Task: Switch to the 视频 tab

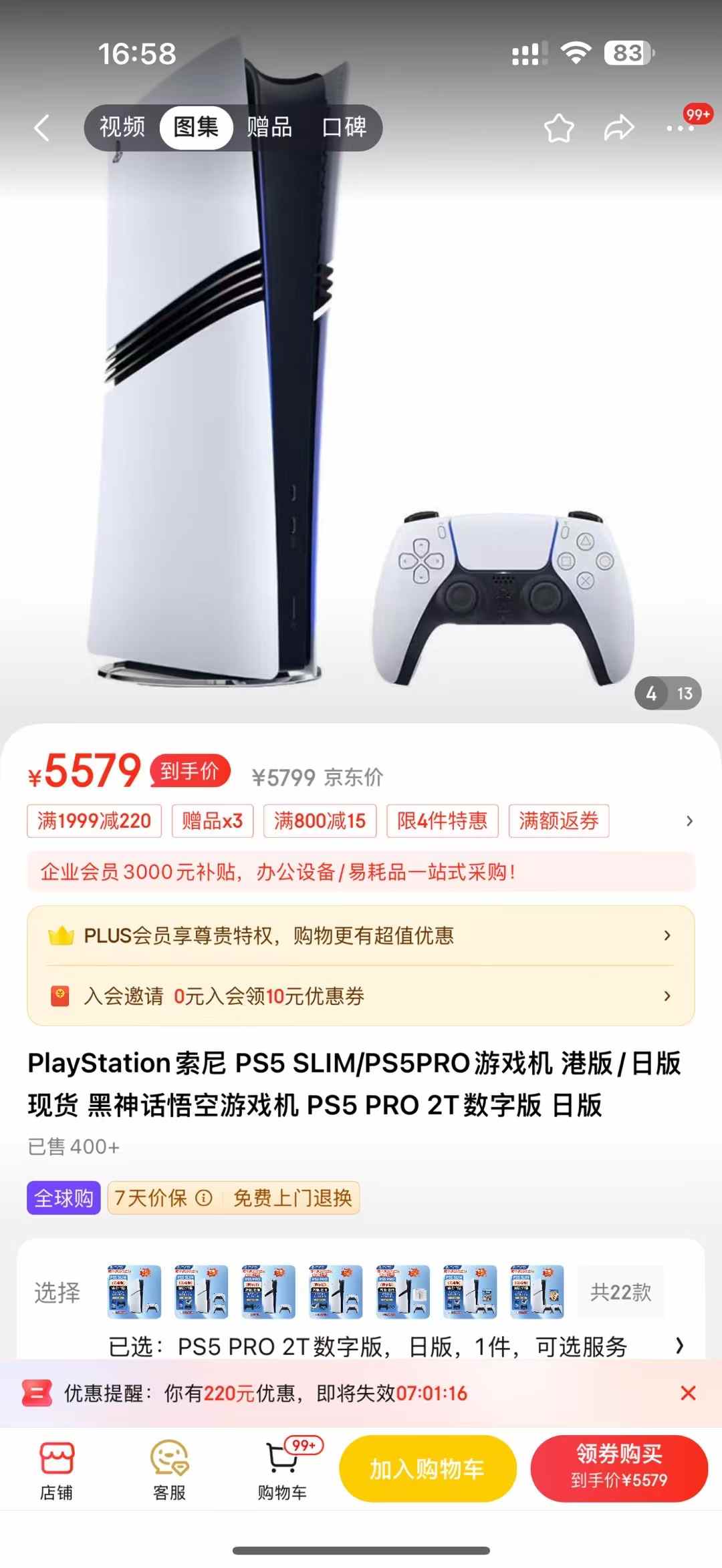Action: (120, 128)
